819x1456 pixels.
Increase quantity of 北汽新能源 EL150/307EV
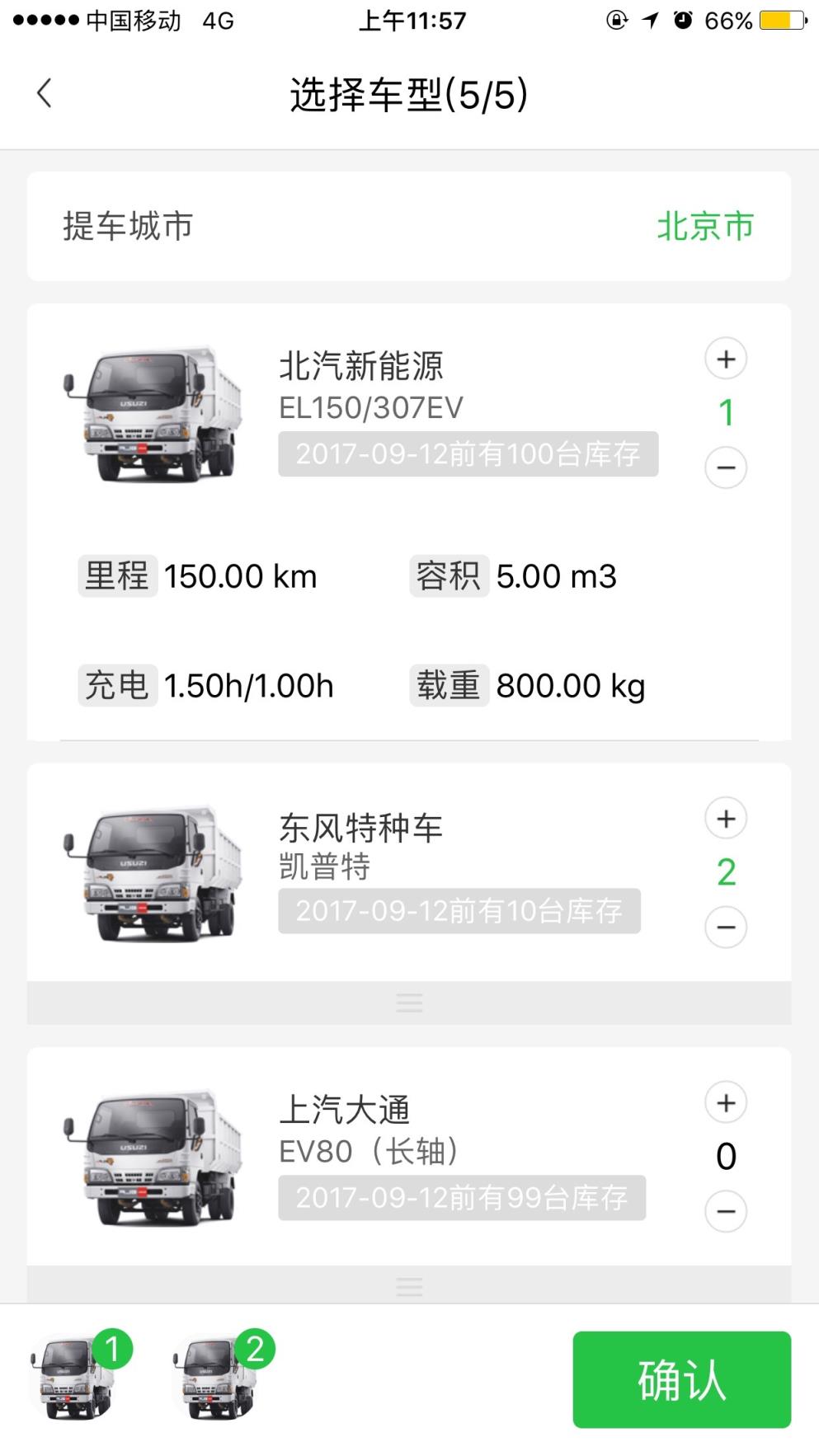pos(725,358)
